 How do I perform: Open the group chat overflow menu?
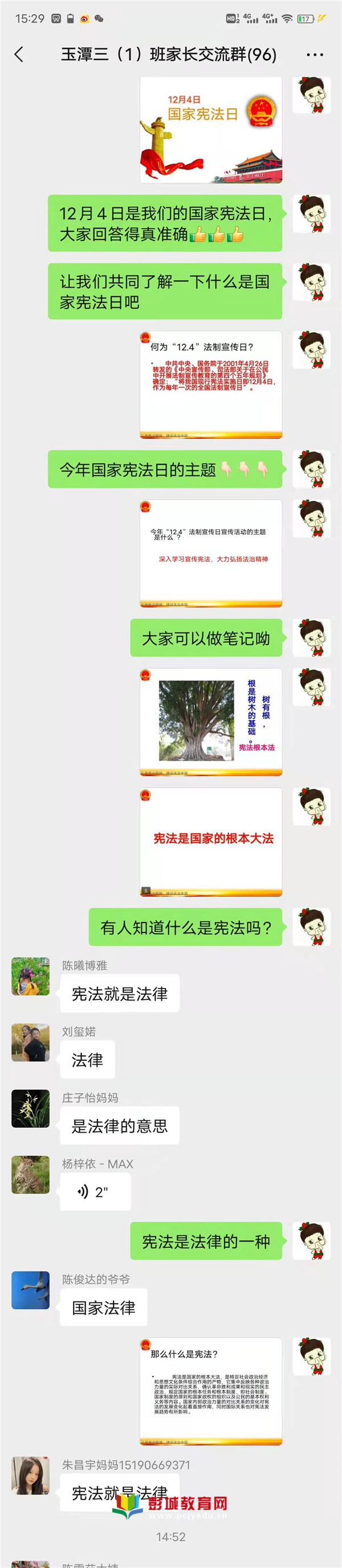coord(315,55)
